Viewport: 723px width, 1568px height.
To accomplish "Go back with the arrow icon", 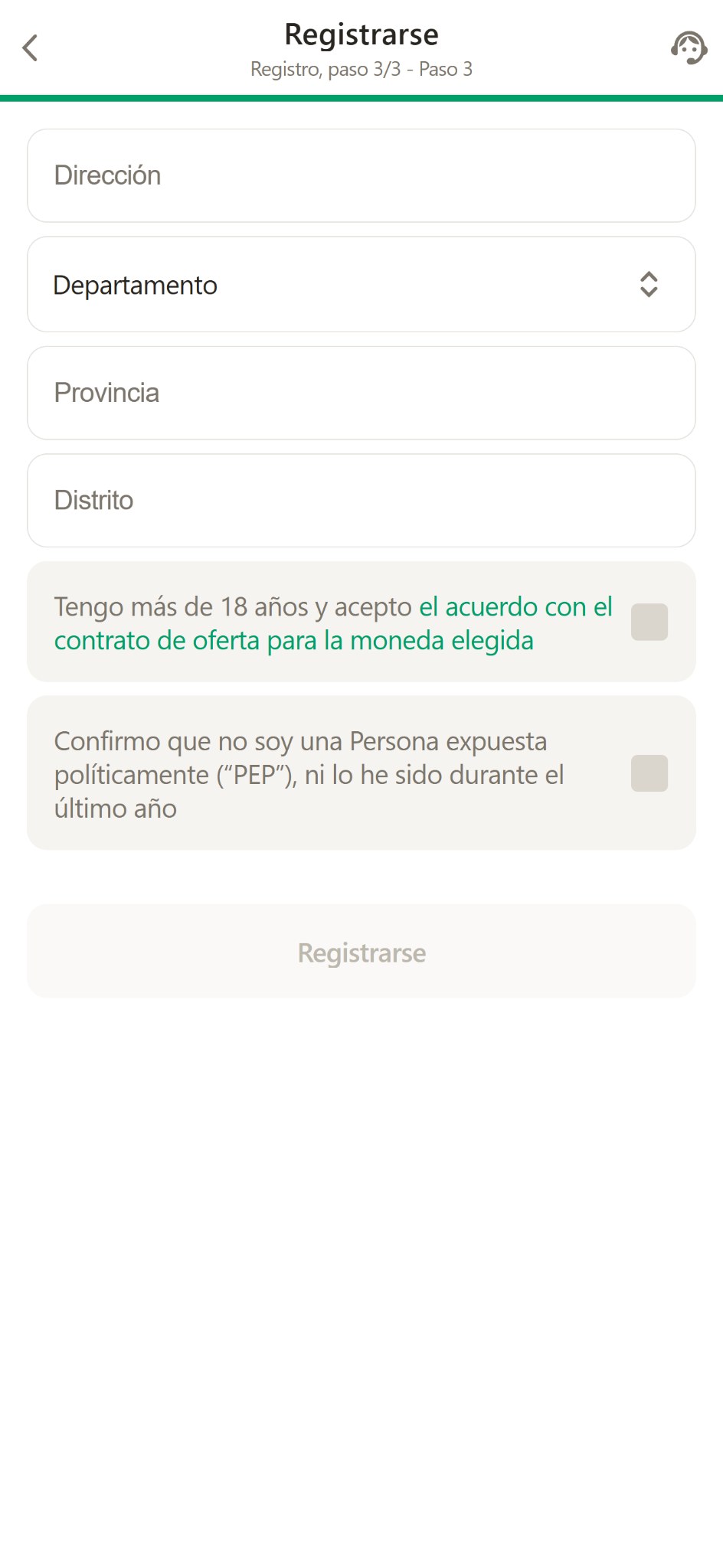I will point(30,47).
